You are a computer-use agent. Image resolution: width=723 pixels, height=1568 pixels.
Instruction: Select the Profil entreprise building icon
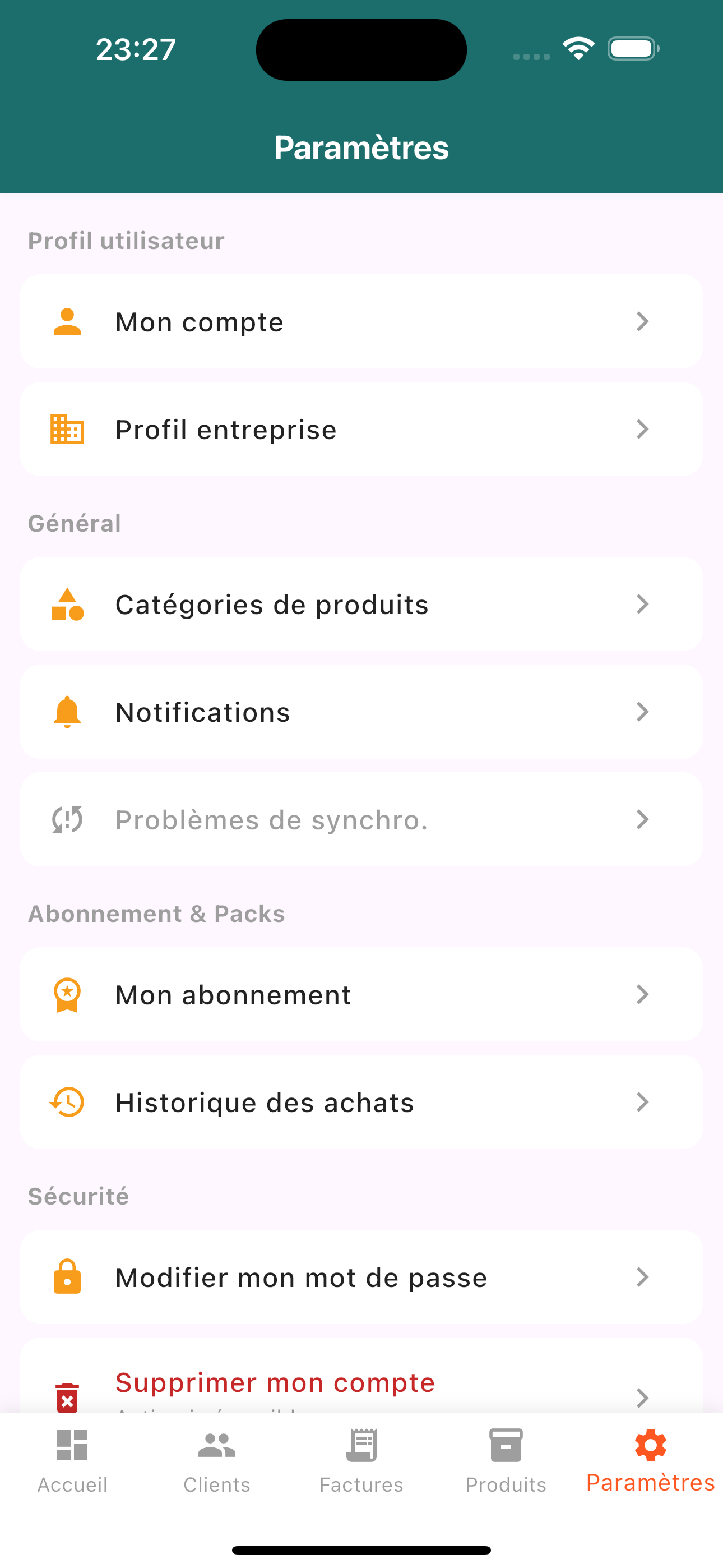[66, 429]
